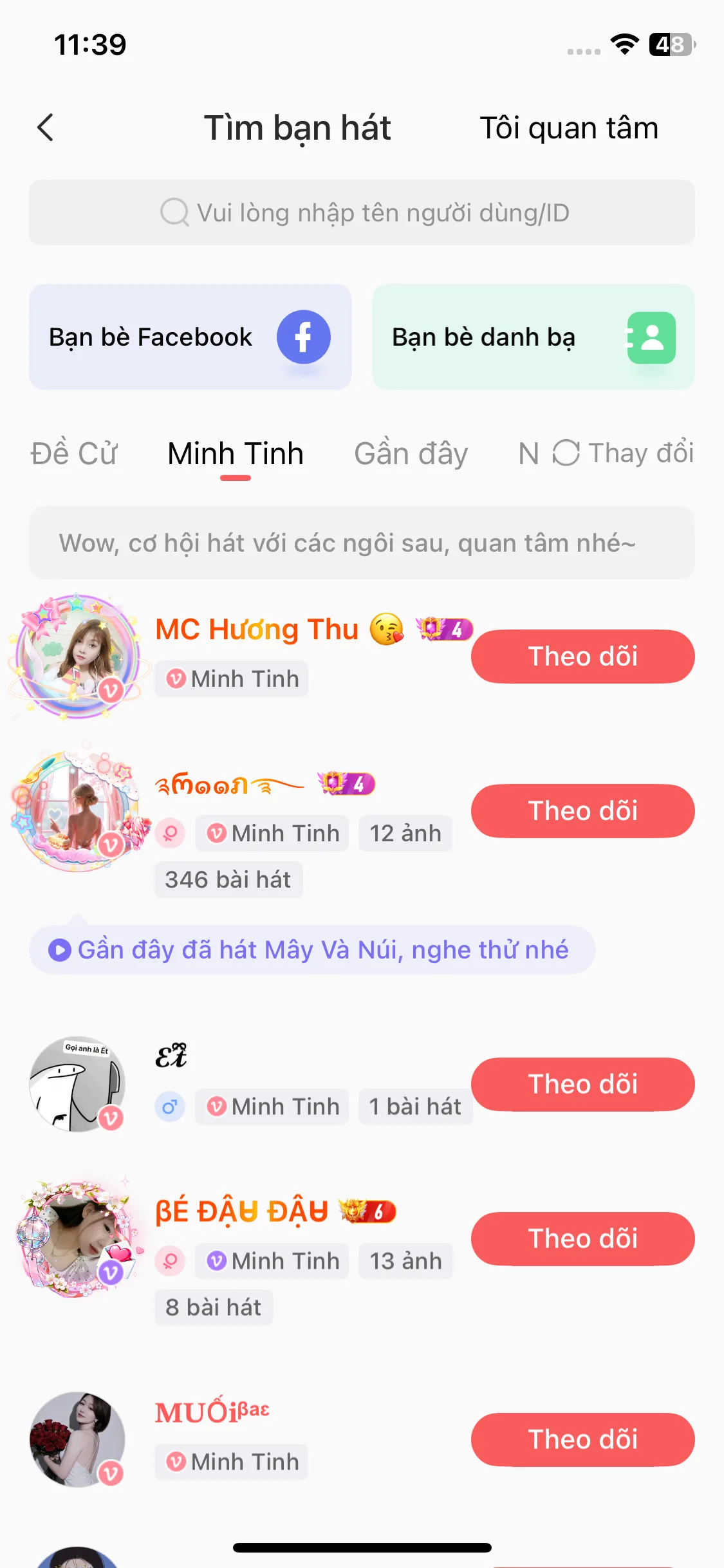View BÉ ĐẬU ĐẬU's profile picture
This screenshot has height=1568, width=724.
coord(77,1238)
